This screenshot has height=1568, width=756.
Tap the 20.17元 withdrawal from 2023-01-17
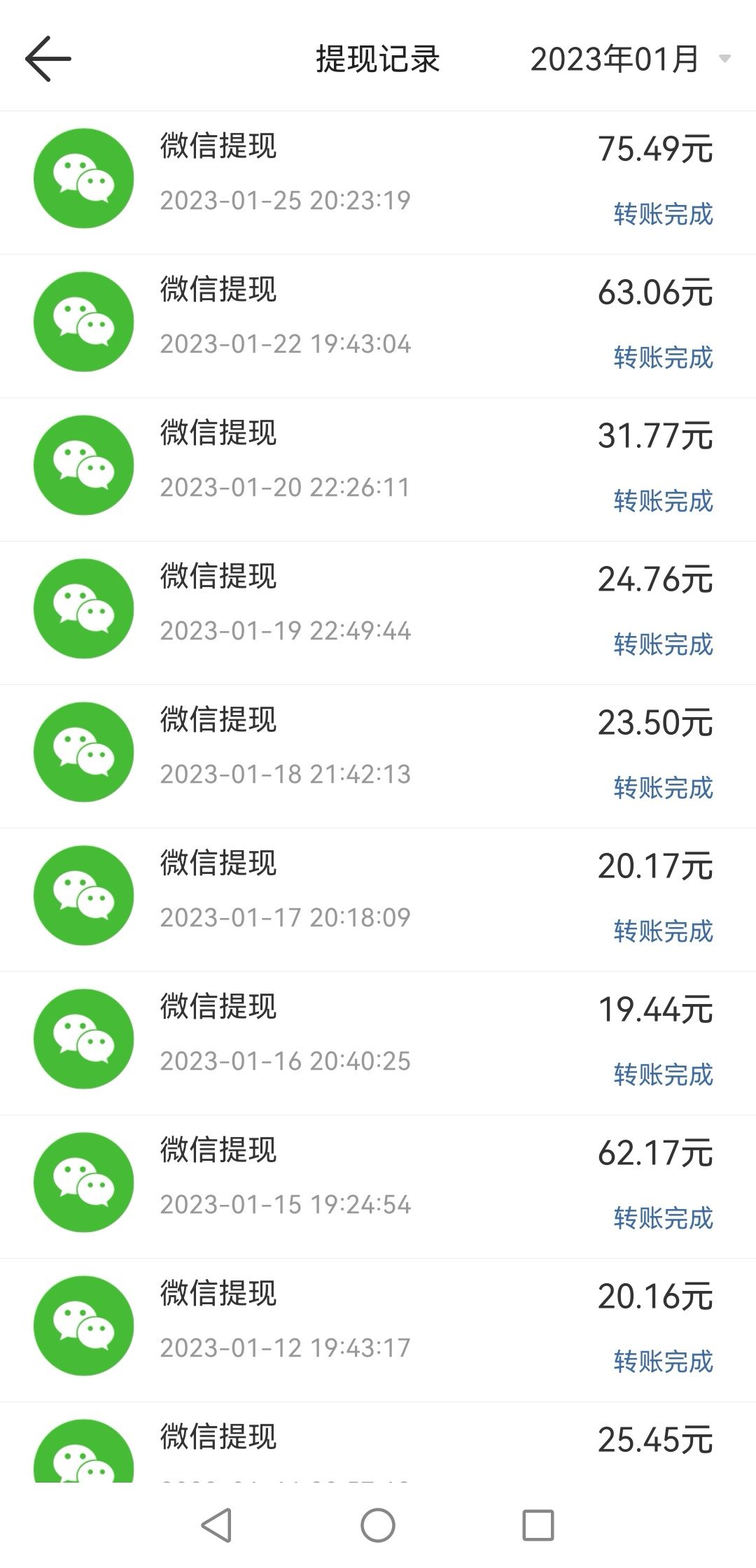pyautogui.click(x=378, y=900)
